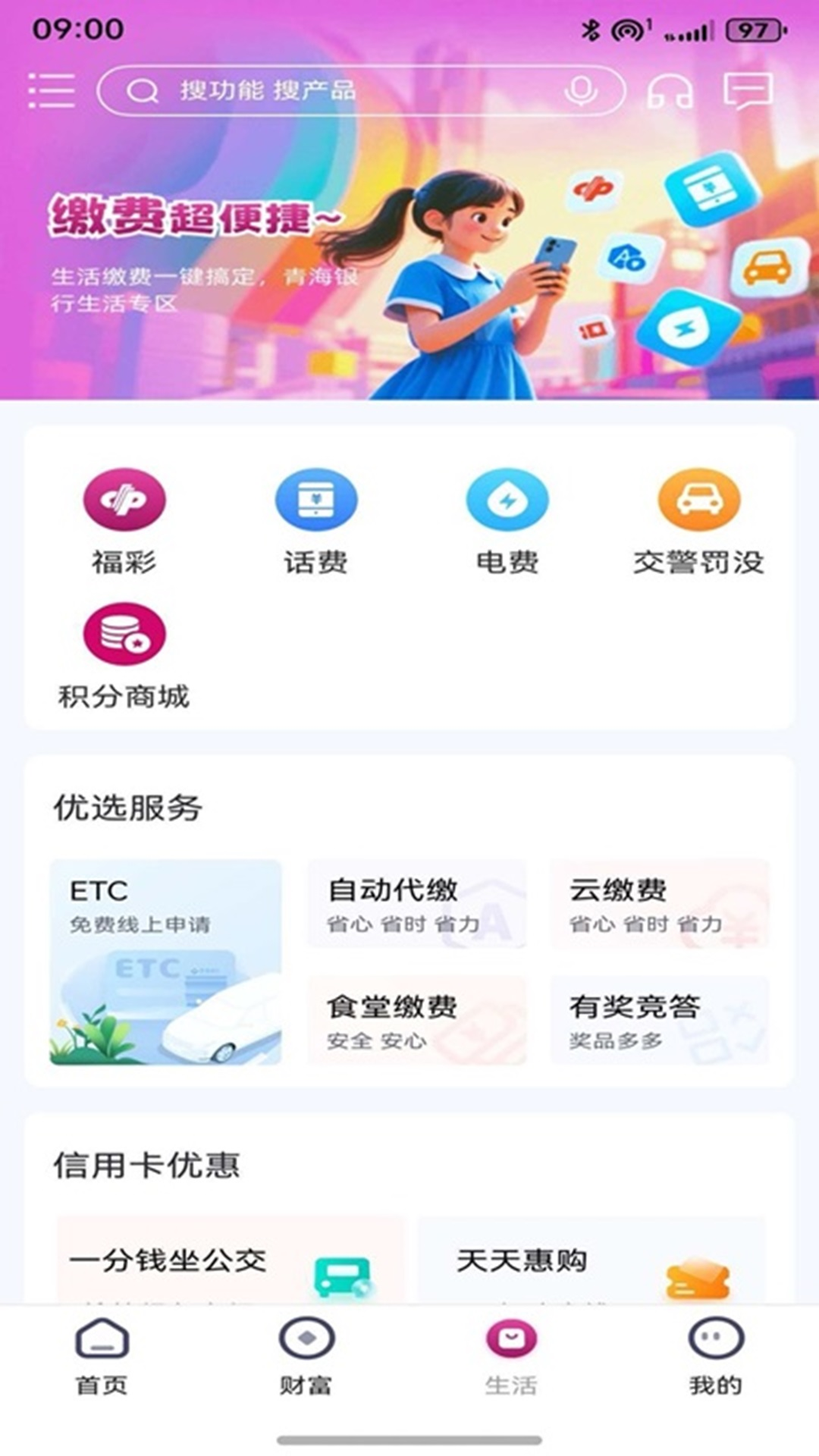Start voice search with microphone icon
819x1456 pixels.
click(x=581, y=91)
